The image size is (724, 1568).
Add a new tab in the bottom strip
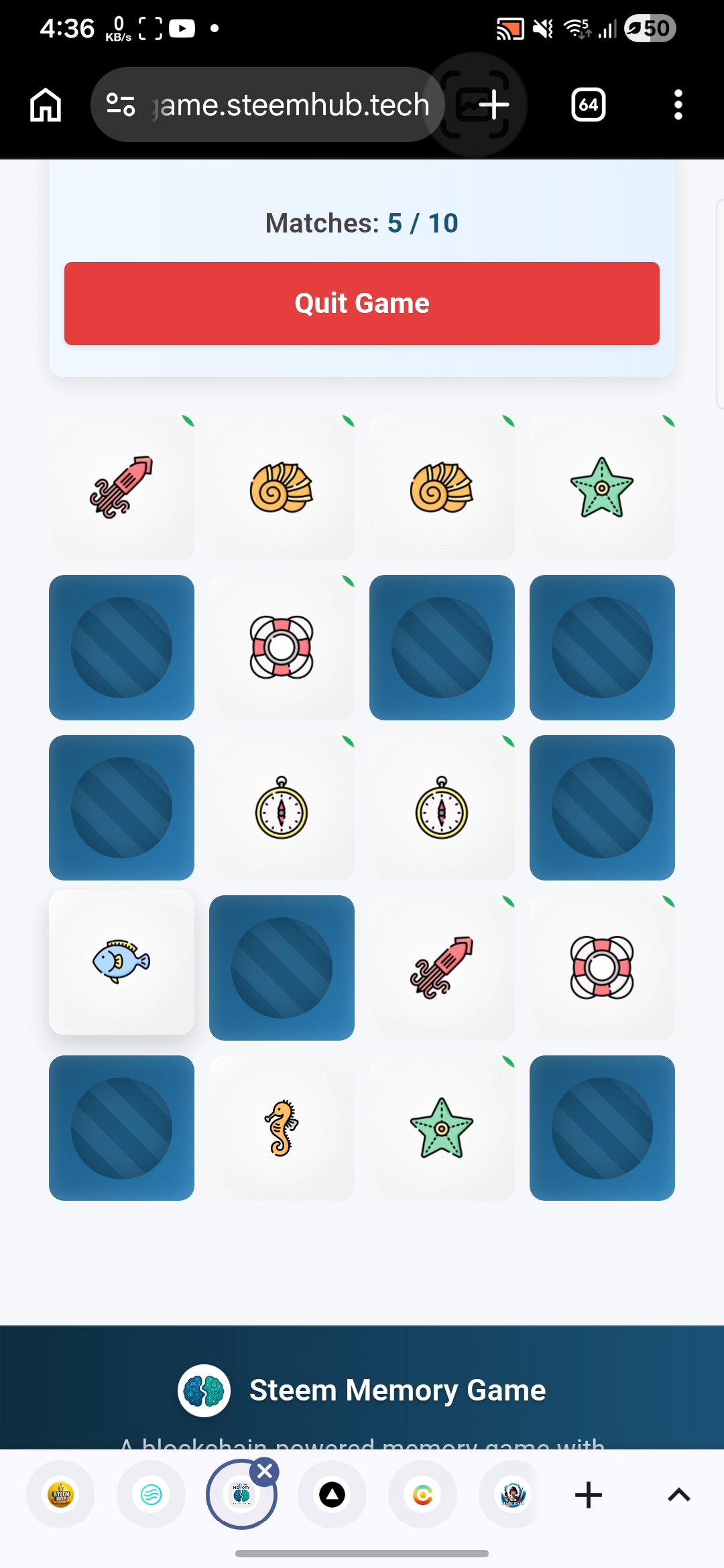pos(588,1495)
